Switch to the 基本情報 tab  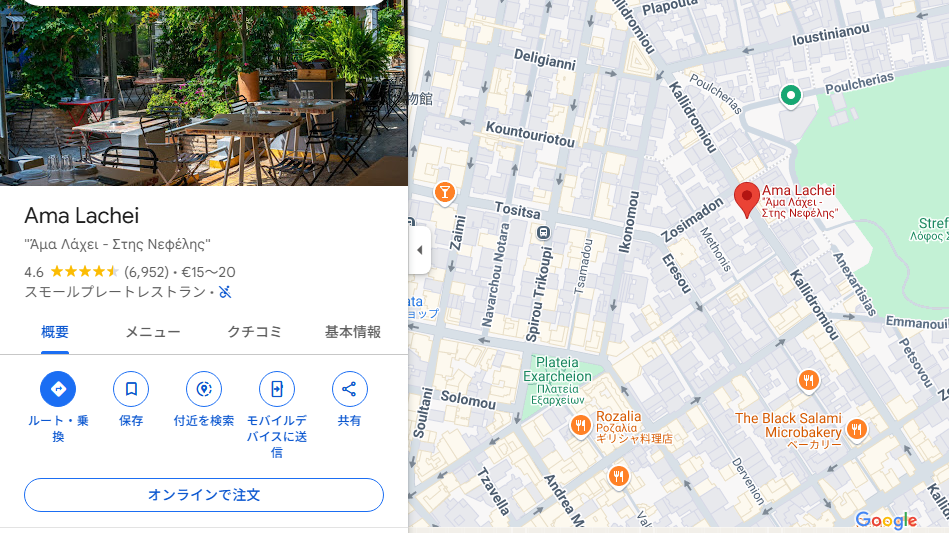(352, 332)
